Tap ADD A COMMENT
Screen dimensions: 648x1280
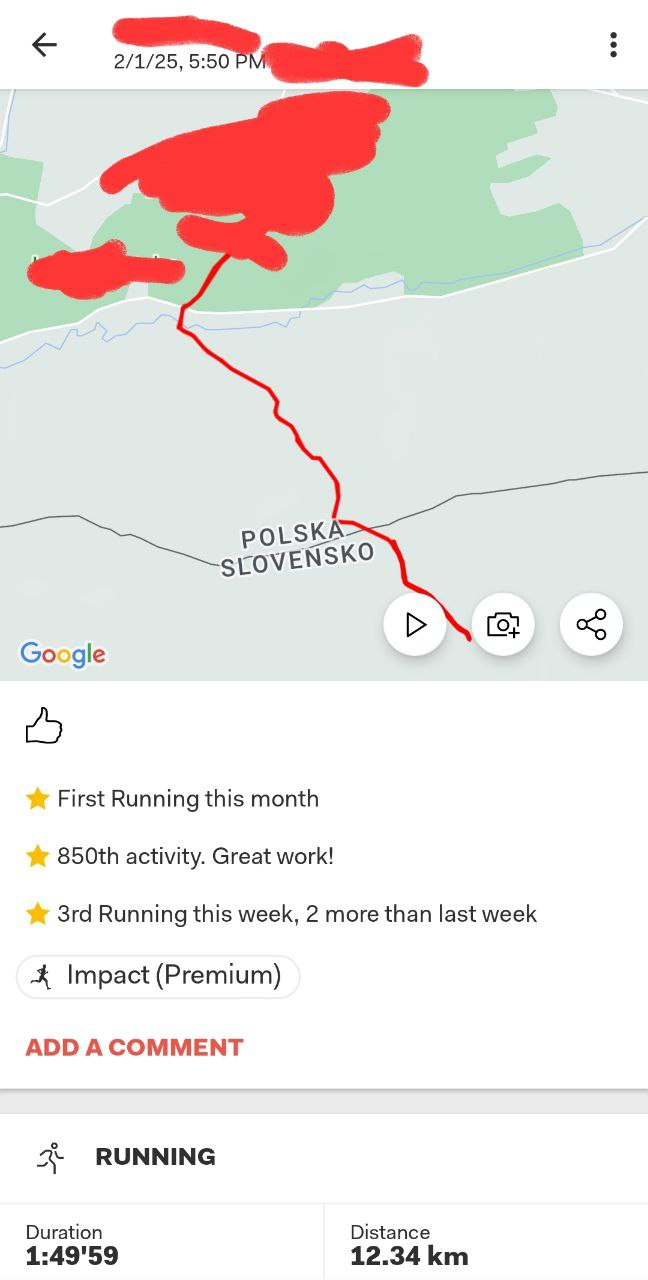(134, 1047)
